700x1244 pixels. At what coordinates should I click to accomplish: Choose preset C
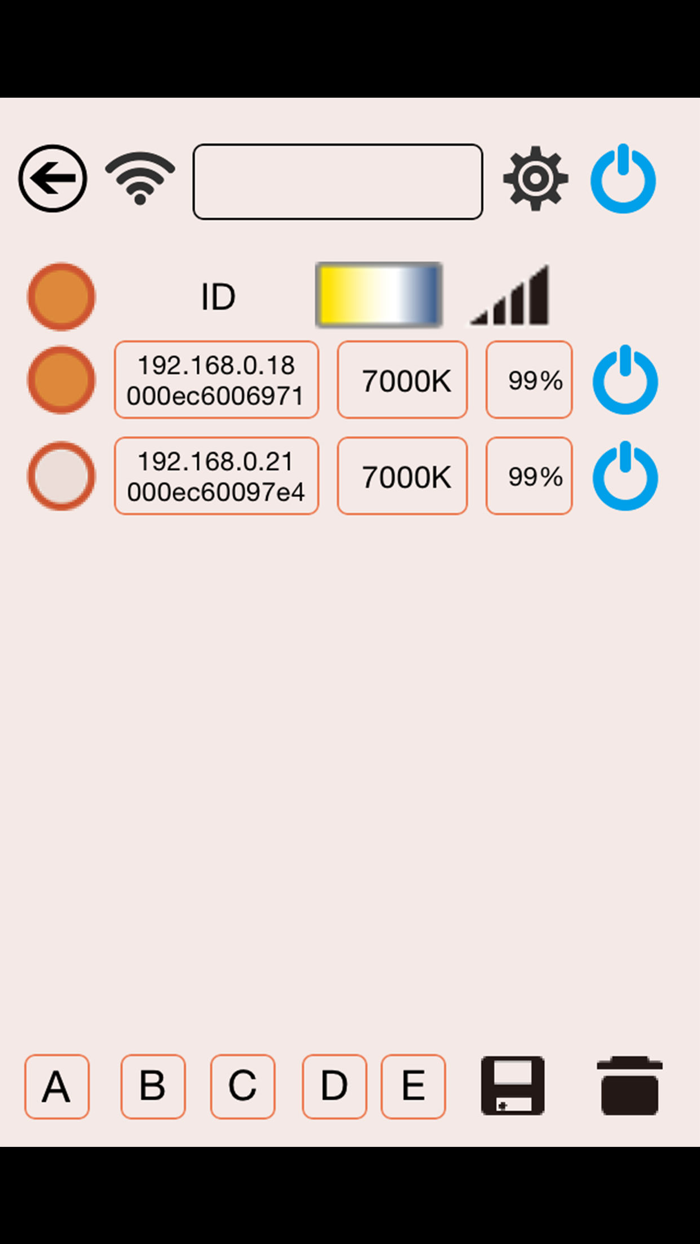pyautogui.click(x=242, y=1086)
